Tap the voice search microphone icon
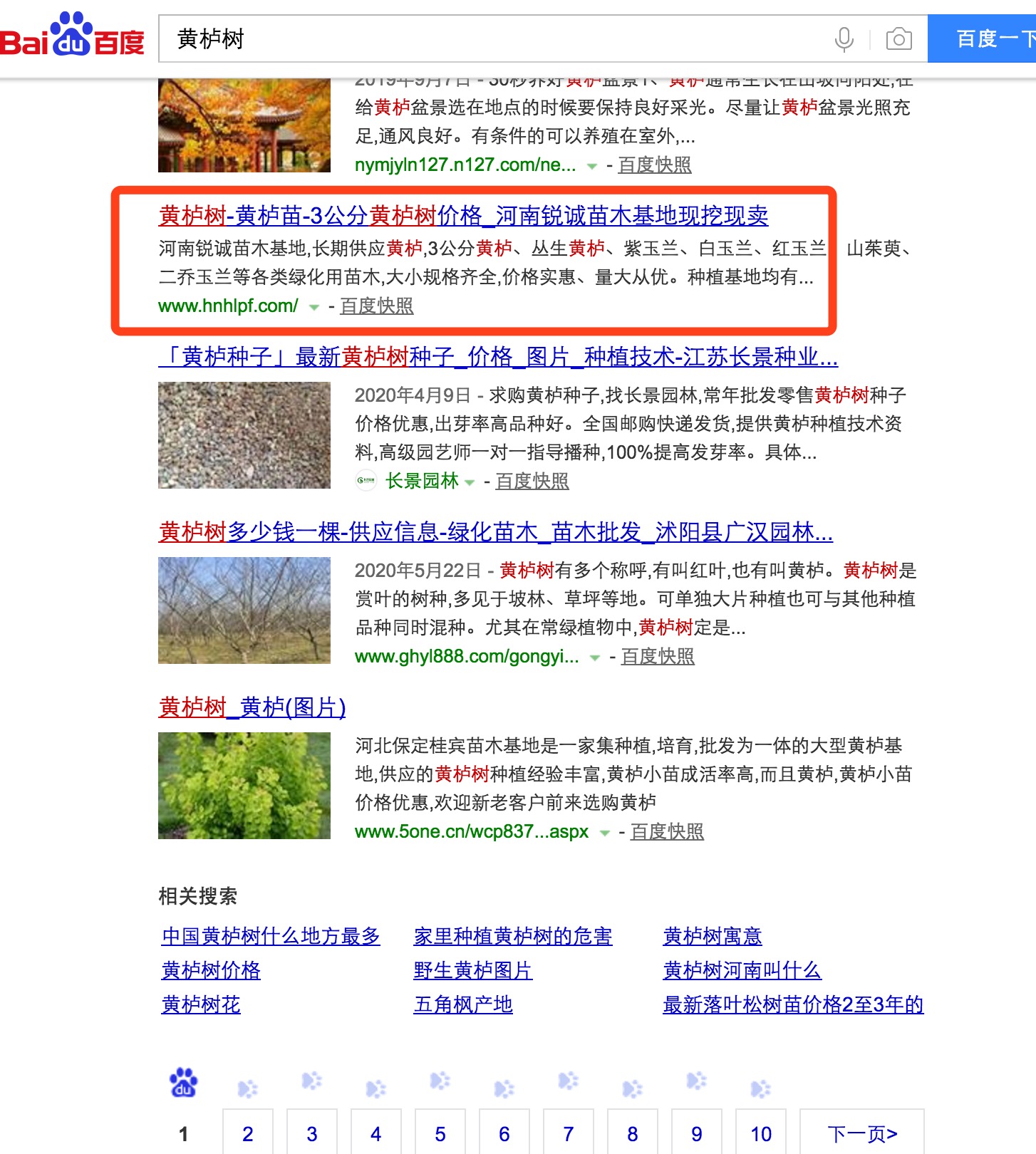 pos(844,39)
